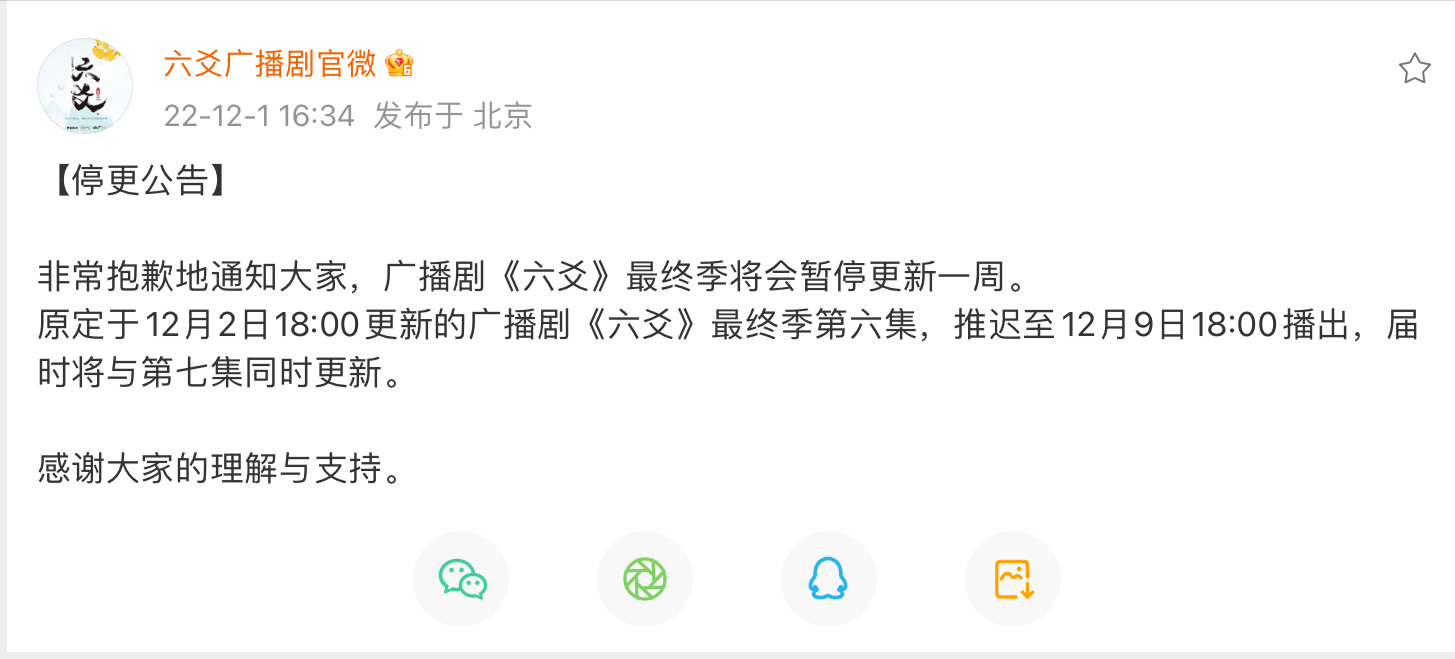Share the post to WeChat Moments

(645, 579)
